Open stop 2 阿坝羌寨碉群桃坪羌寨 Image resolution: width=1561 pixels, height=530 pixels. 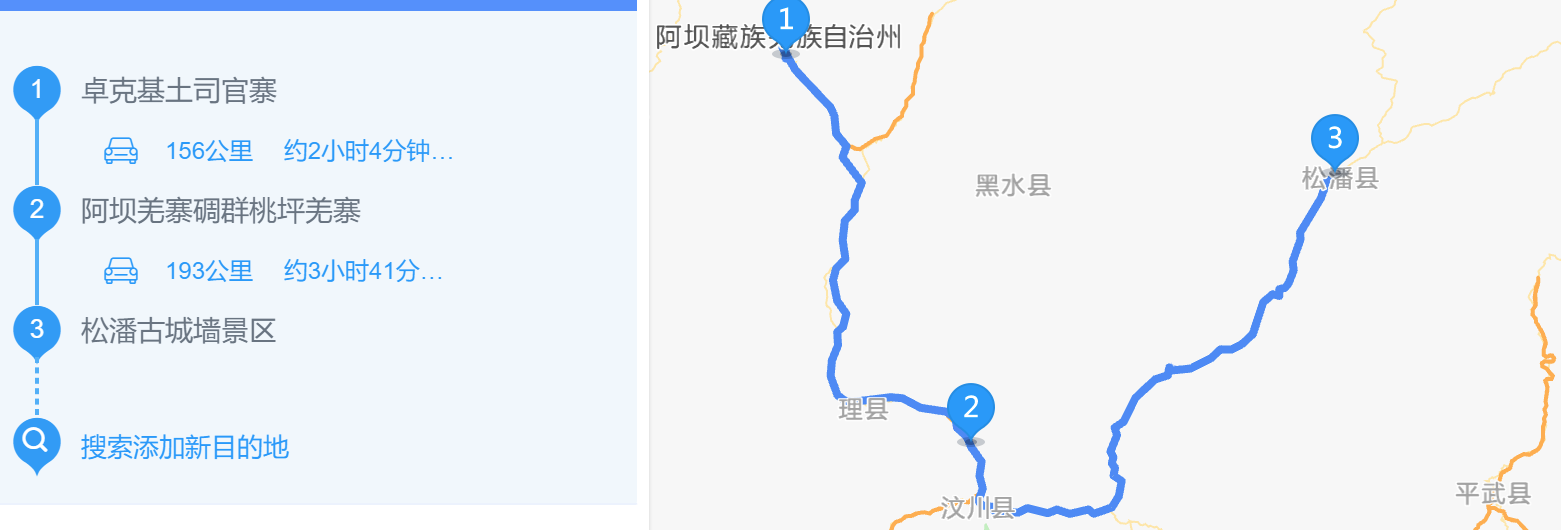(221, 211)
